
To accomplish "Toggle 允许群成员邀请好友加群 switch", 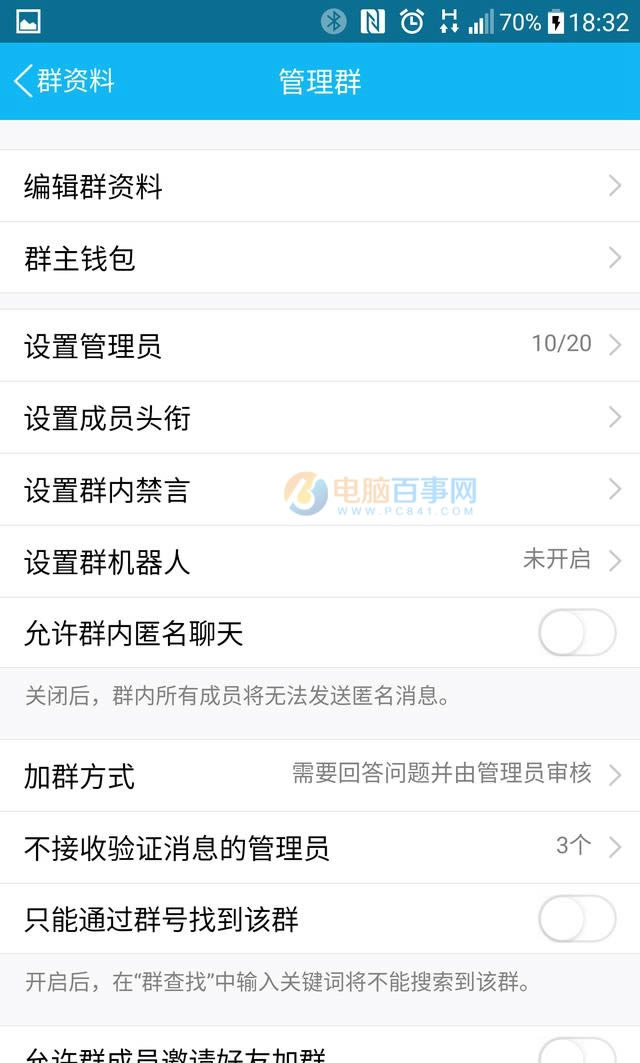I will 577,1050.
